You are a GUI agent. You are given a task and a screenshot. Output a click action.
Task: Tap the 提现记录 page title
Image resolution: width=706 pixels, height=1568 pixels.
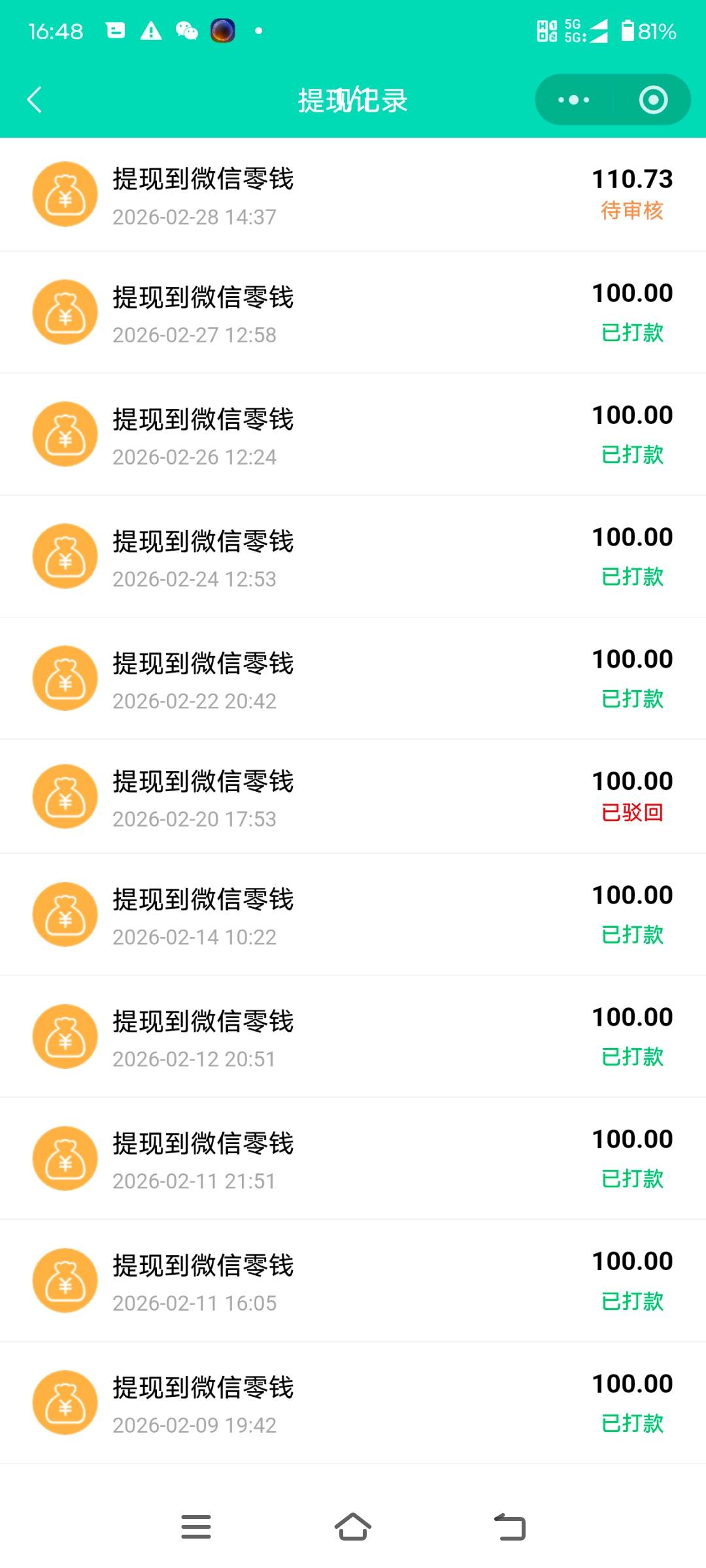(353, 99)
